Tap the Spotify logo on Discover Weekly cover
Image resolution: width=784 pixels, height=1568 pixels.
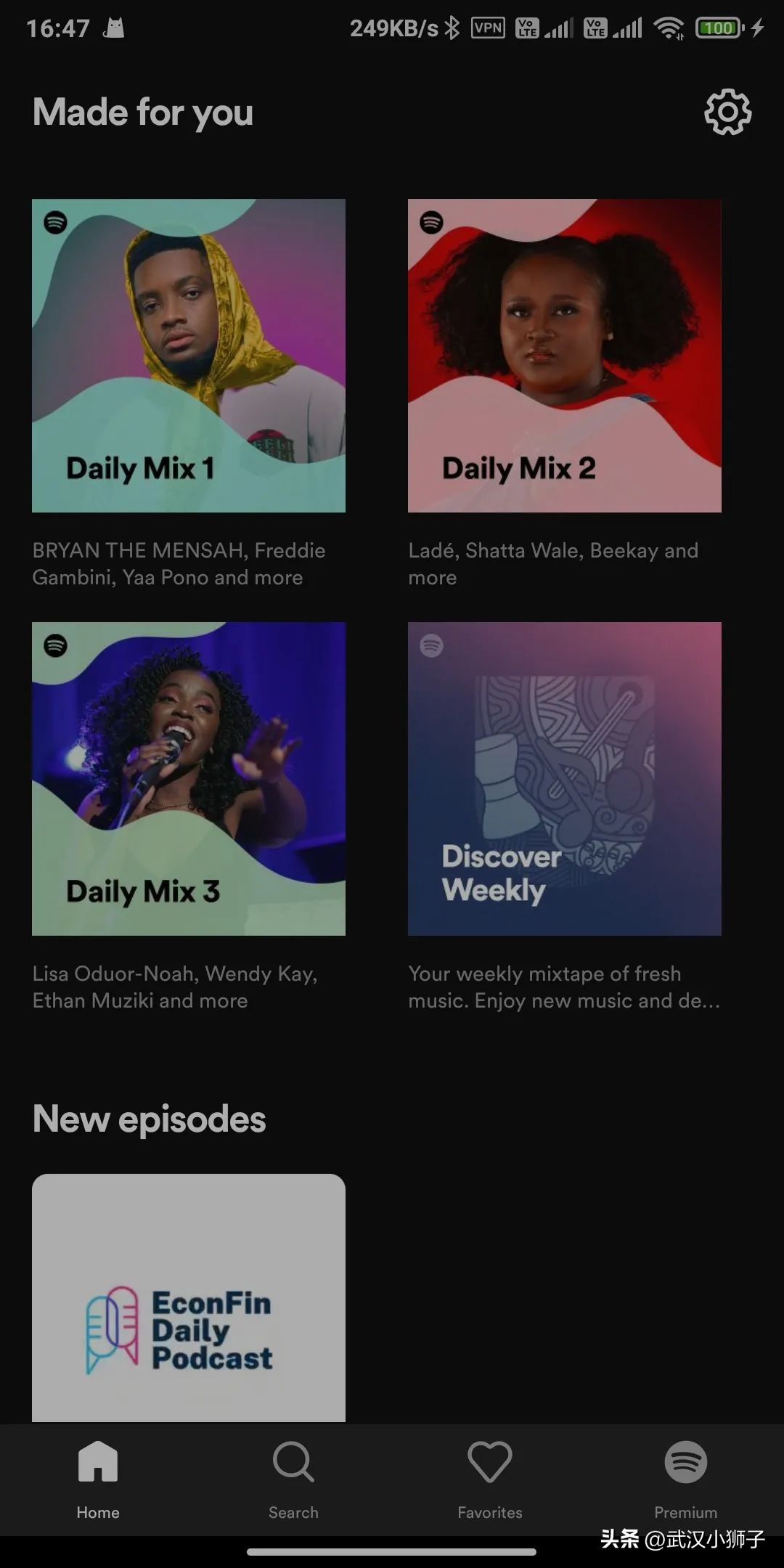click(x=431, y=646)
